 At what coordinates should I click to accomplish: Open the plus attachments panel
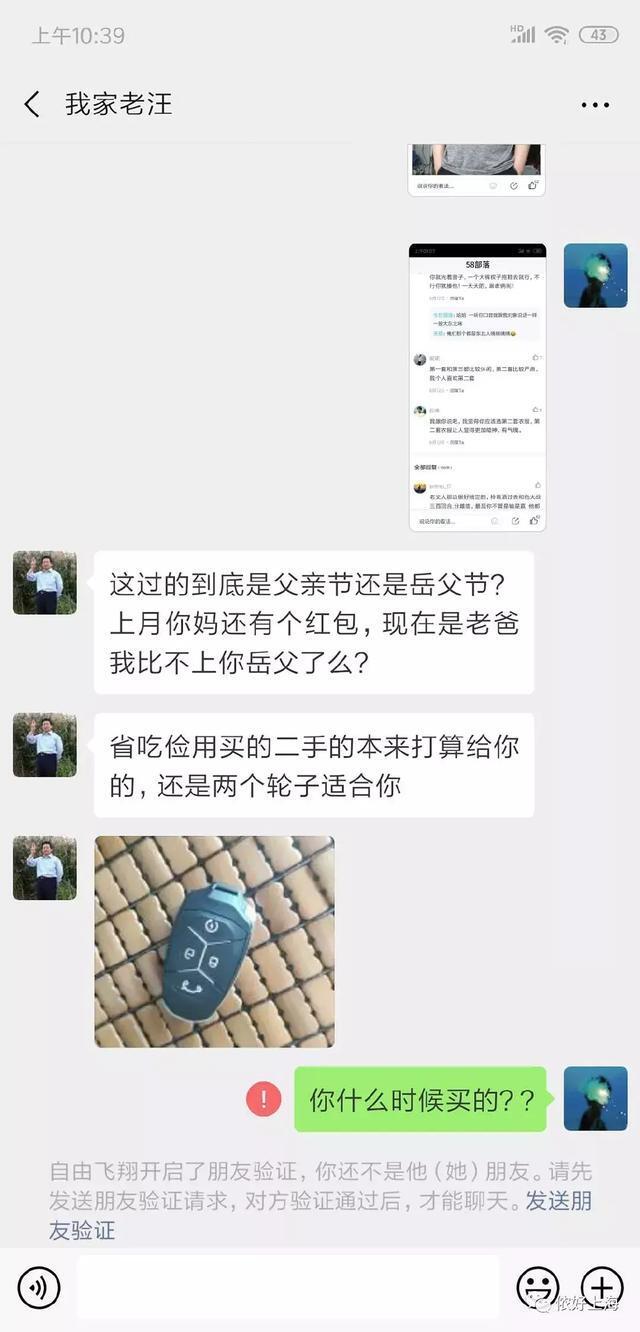pos(602,1288)
